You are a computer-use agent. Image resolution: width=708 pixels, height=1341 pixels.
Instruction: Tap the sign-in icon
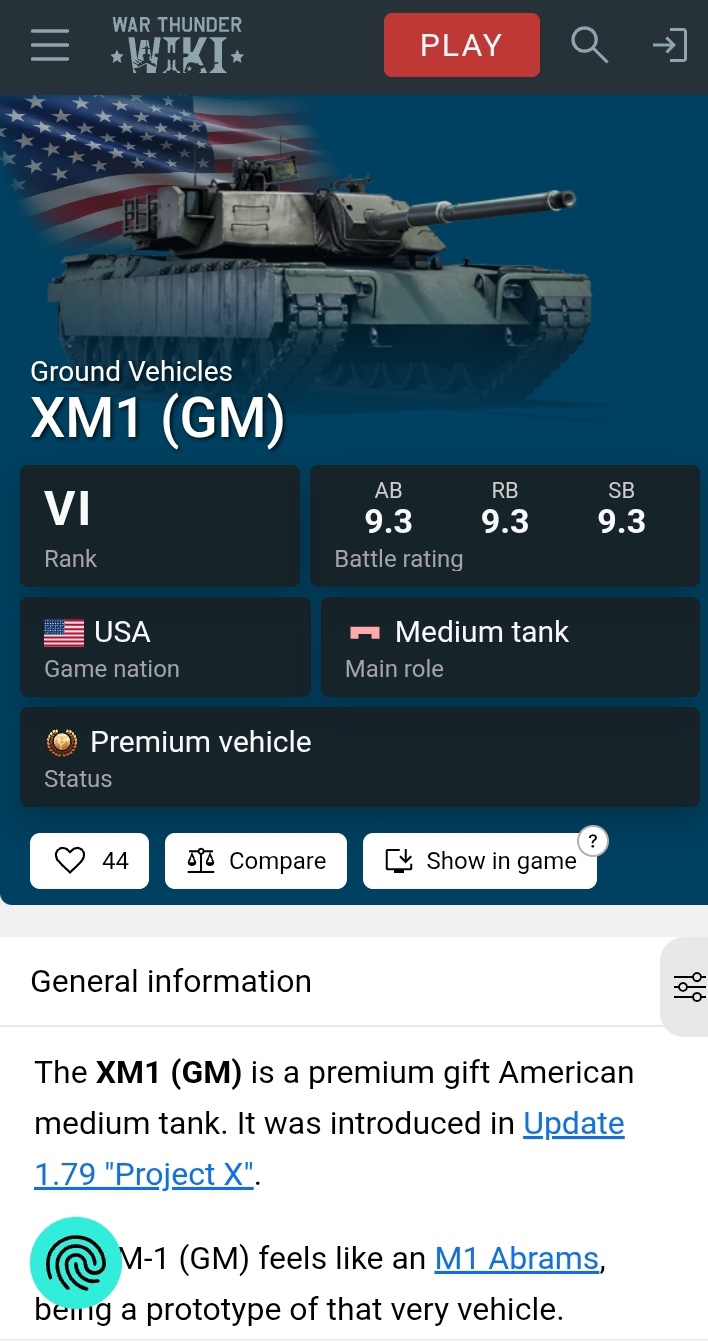coord(669,45)
